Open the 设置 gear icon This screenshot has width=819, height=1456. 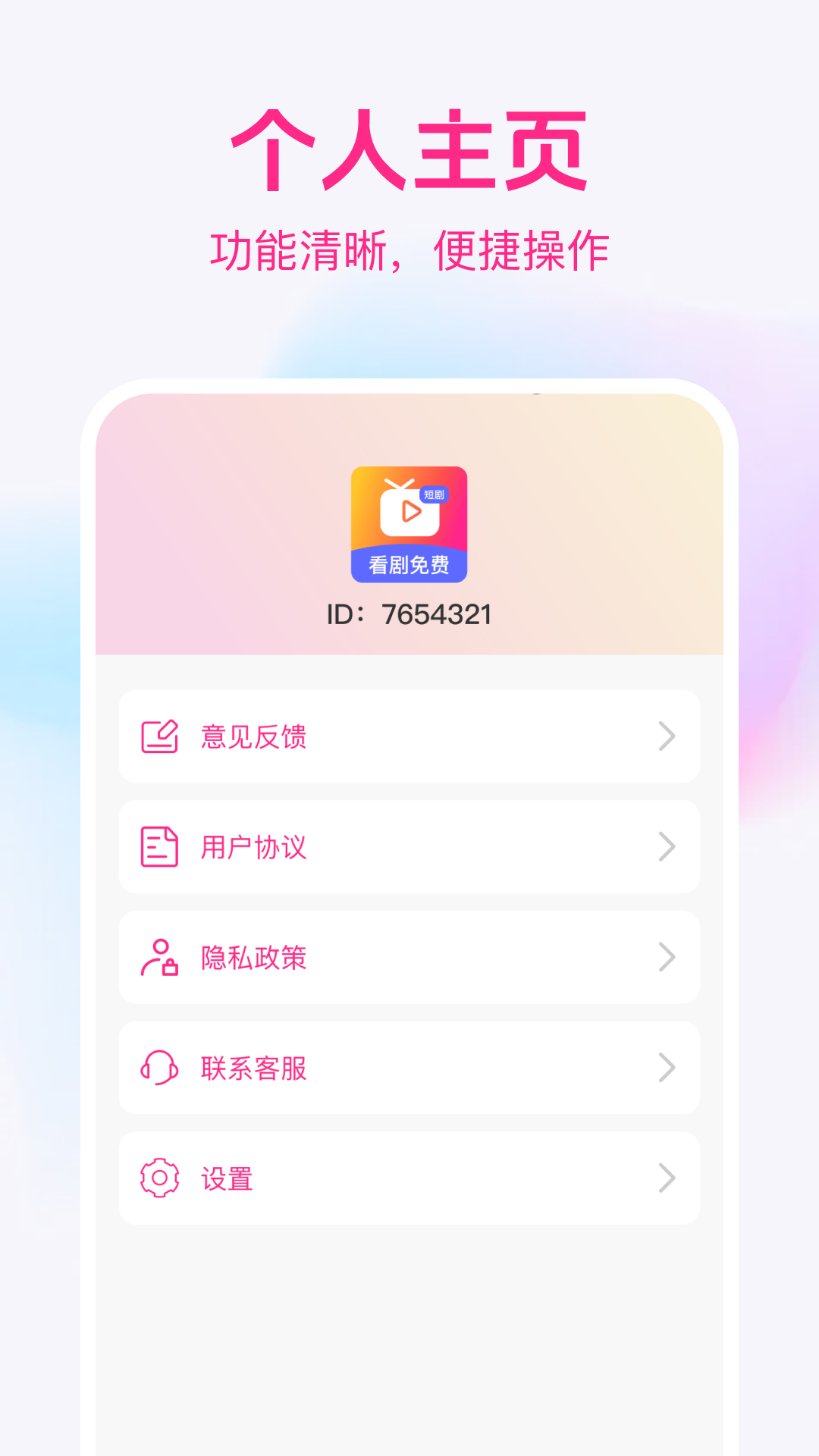coord(157,1178)
